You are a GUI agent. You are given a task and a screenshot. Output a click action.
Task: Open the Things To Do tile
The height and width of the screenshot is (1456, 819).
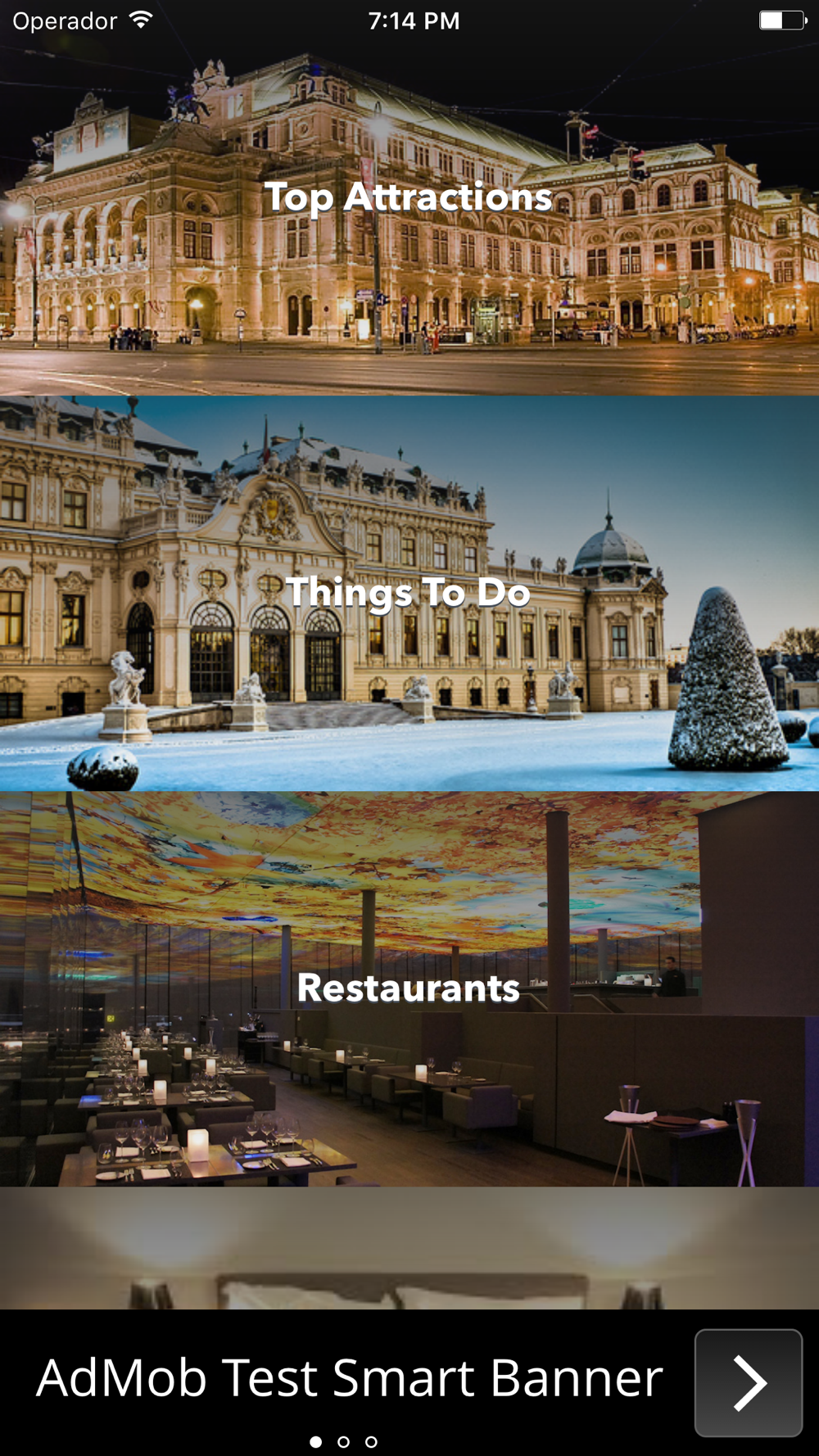[x=409, y=593]
